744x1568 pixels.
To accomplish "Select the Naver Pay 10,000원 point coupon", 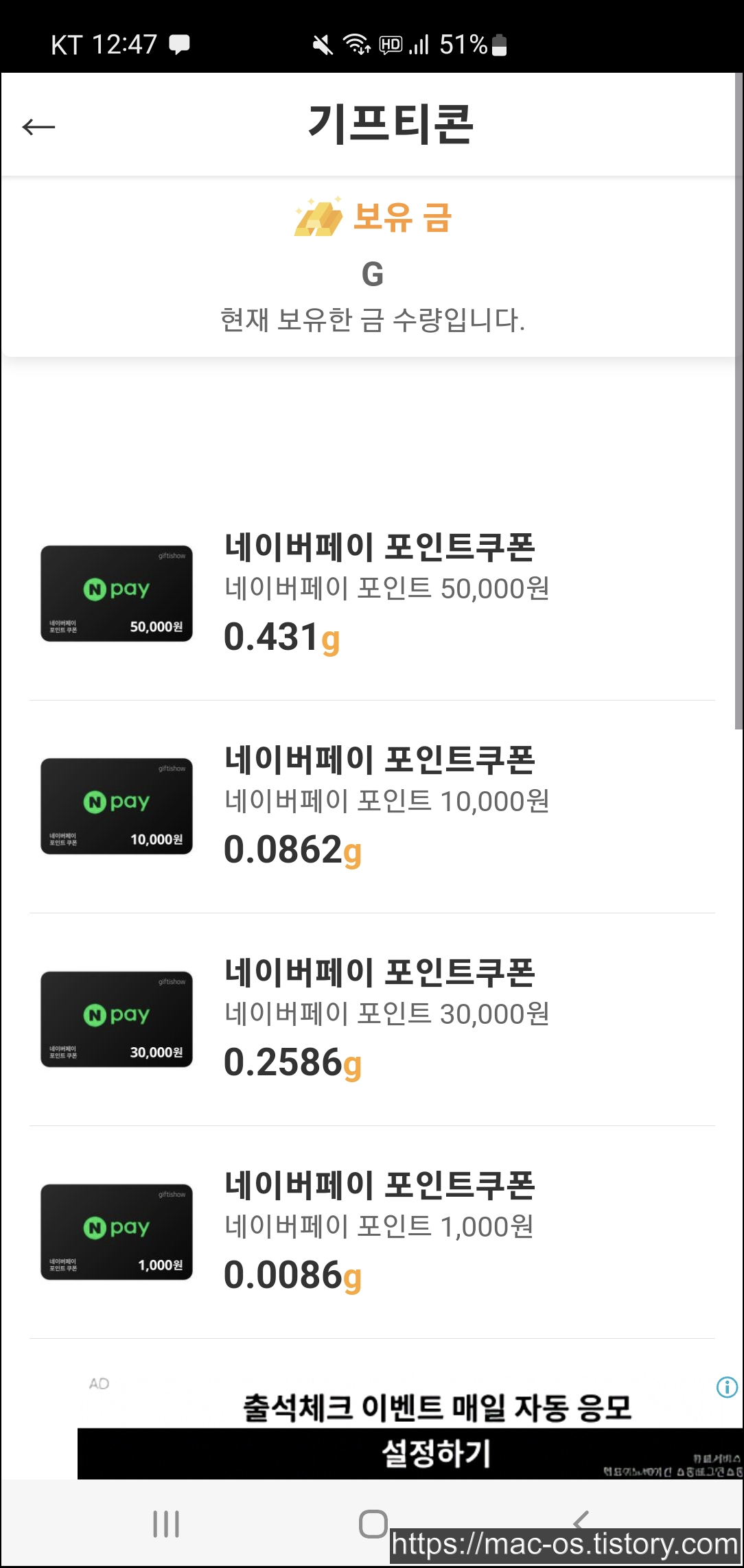I will coord(372,807).
